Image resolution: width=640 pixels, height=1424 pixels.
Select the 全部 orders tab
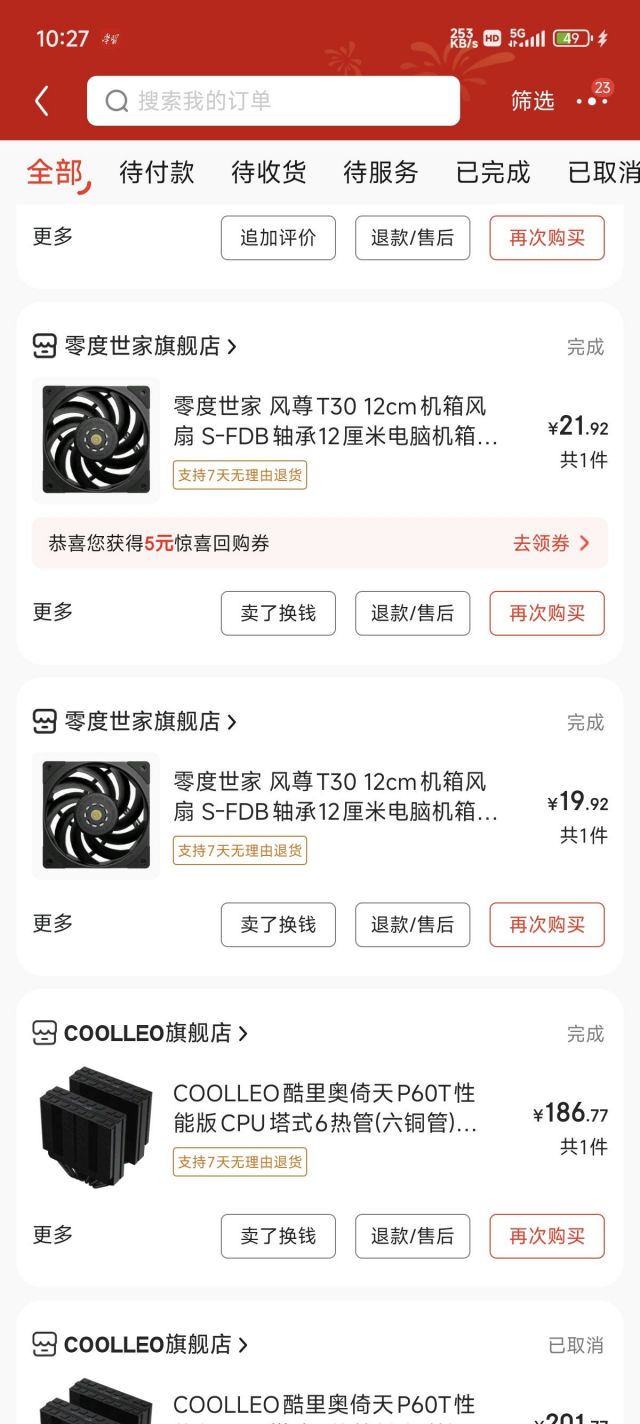pos(55,172)
